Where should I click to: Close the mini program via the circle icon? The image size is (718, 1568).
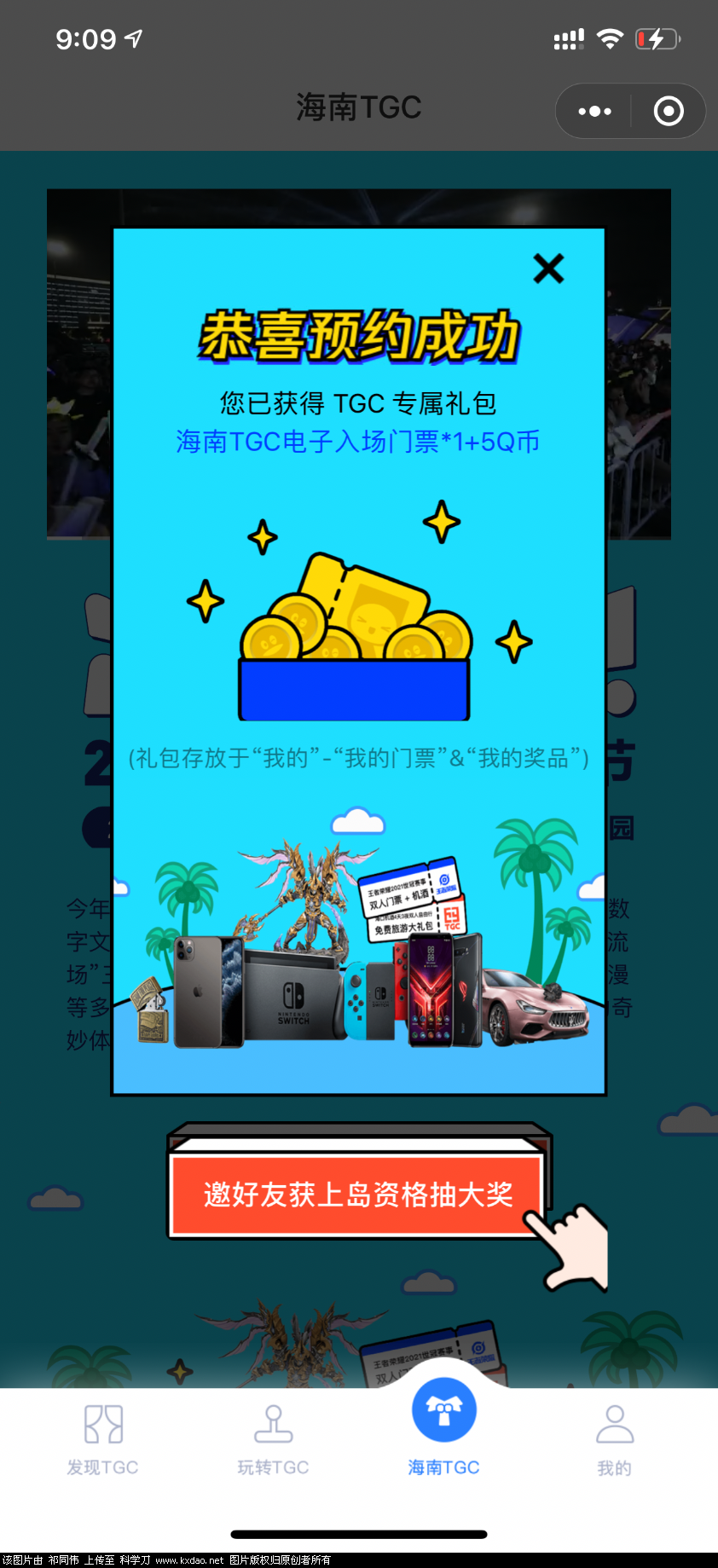point(668,111)
